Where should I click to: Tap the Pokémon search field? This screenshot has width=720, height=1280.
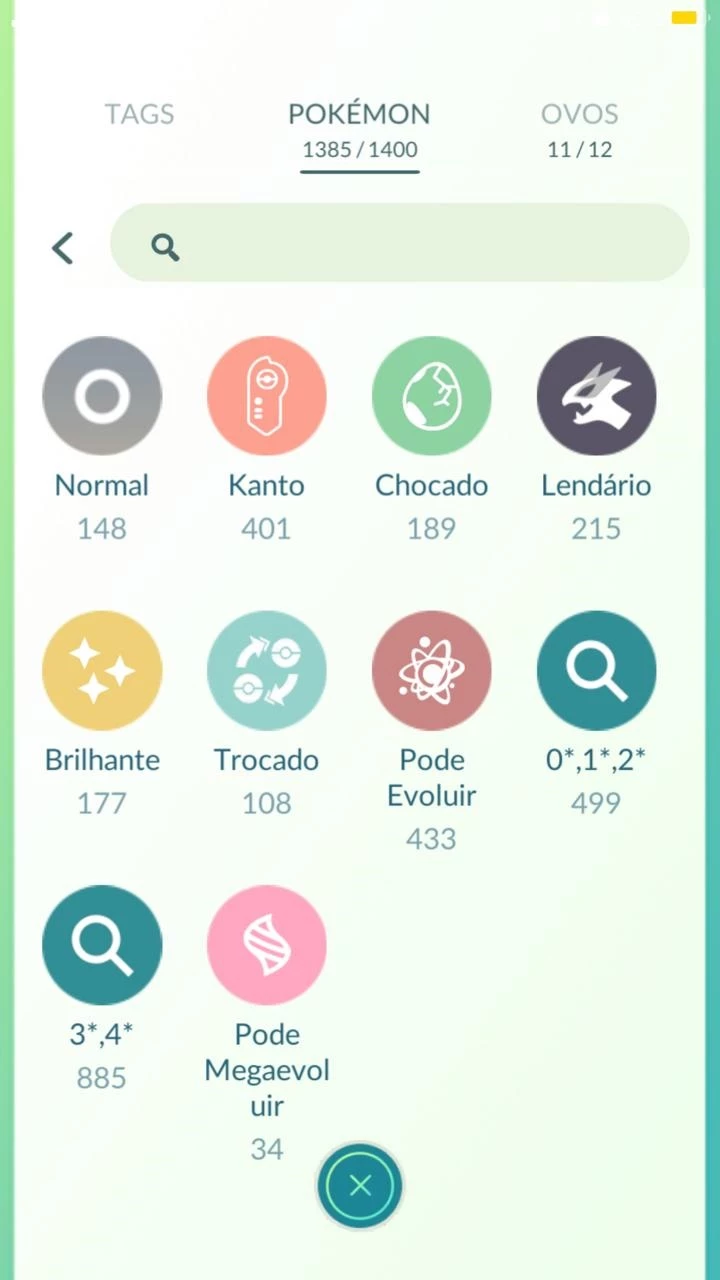pyautogui.click(x=400, y=244)
